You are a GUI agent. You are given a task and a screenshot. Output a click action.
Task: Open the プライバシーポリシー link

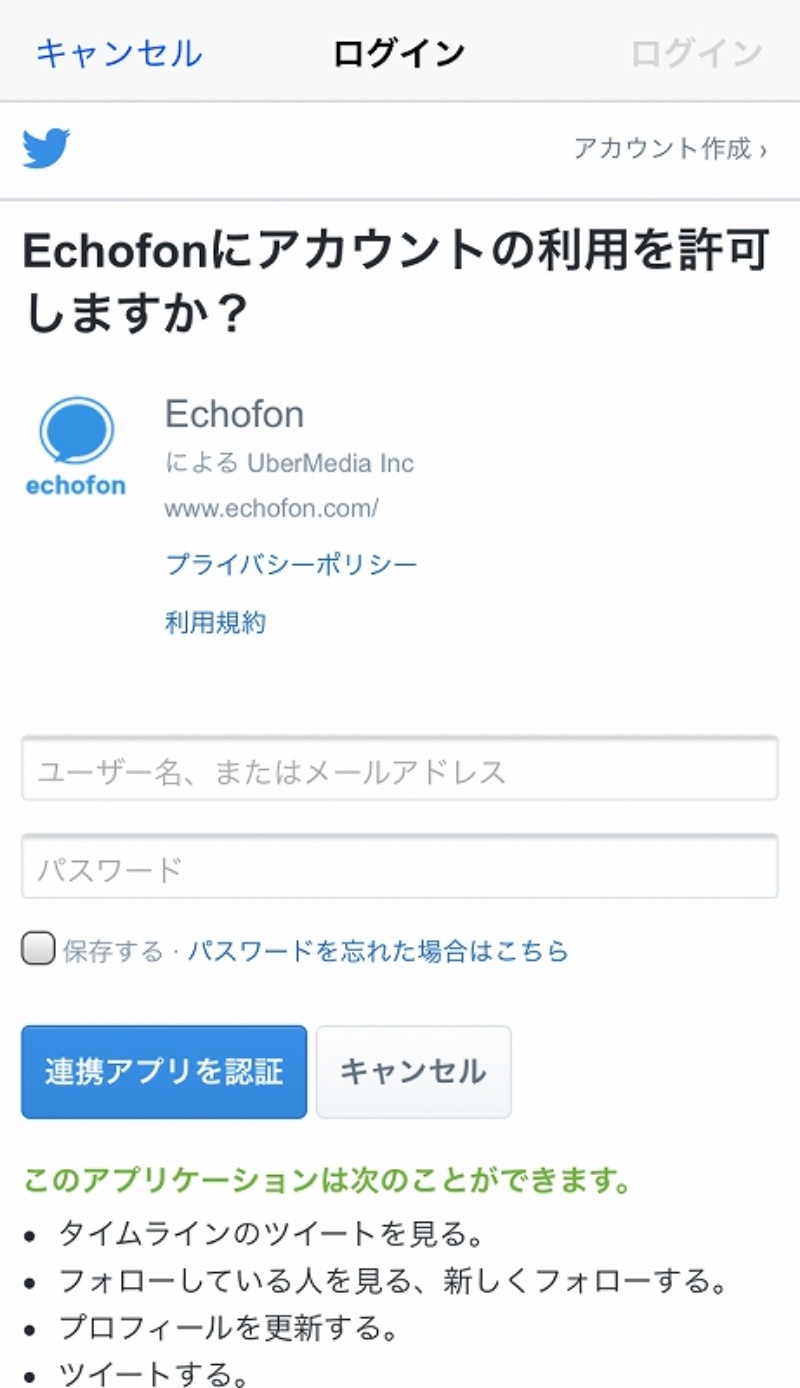coord(290,564)
